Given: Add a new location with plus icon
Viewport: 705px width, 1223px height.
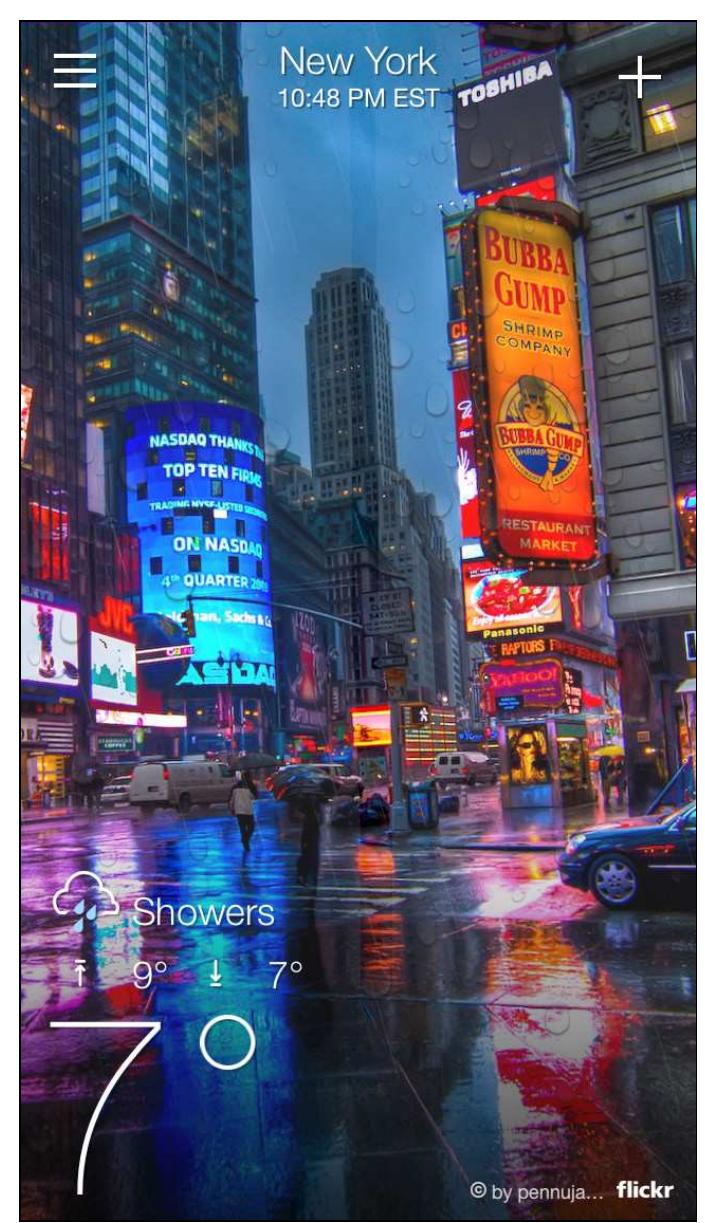Looking at the screenshot, I should pyautogui.click(x=639, y=76).
